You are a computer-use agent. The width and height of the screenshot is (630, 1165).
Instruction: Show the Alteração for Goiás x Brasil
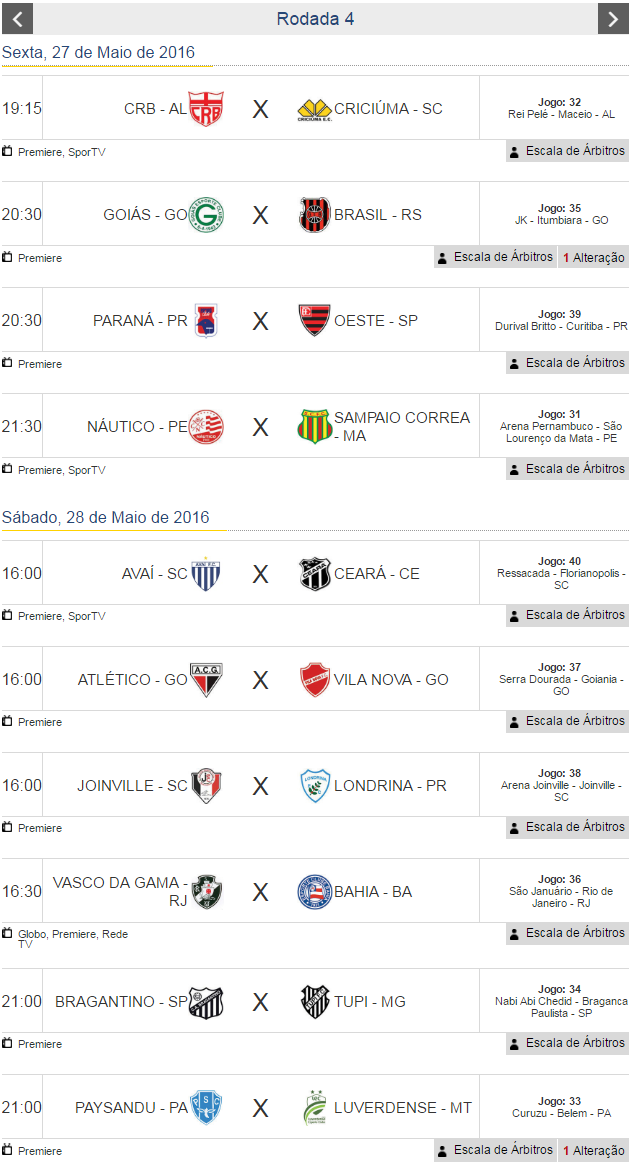[x=593, y=257]
